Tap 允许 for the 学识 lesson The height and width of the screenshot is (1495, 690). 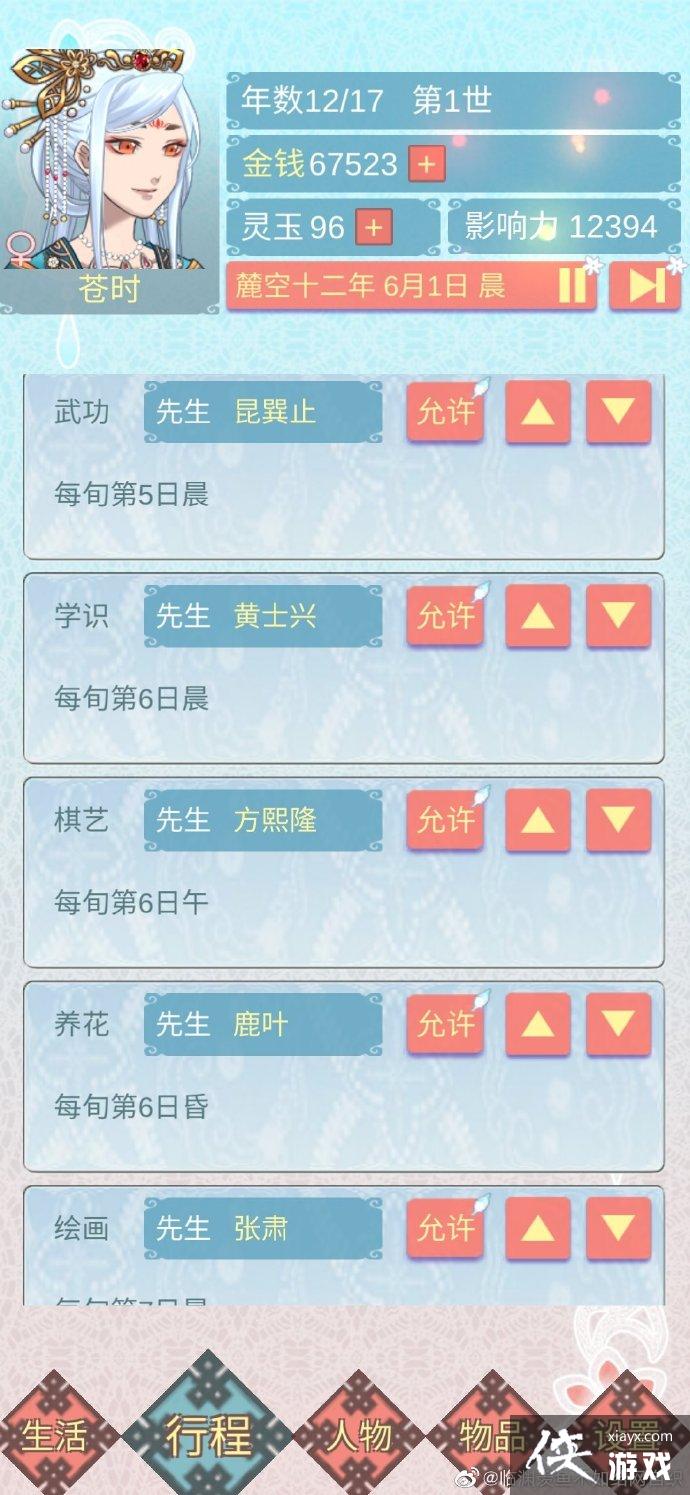(446, 616)
